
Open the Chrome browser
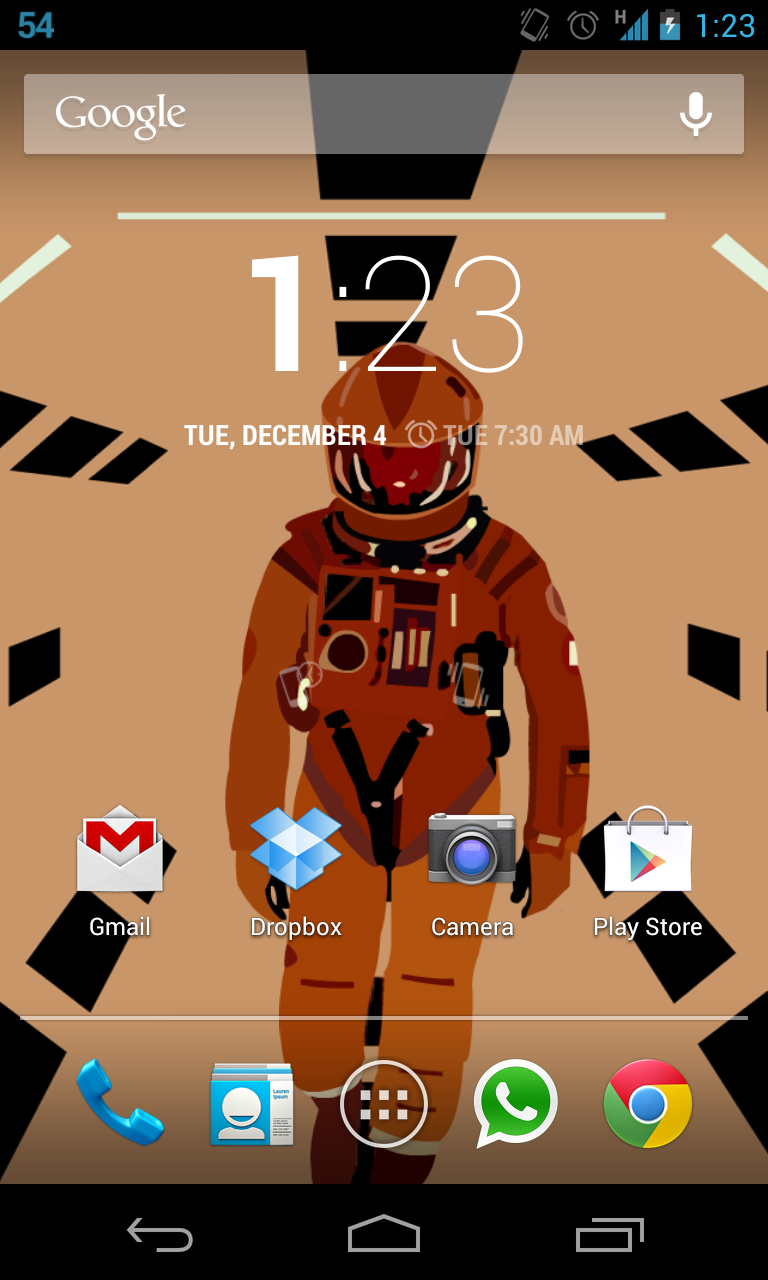tap(648, 1103)
